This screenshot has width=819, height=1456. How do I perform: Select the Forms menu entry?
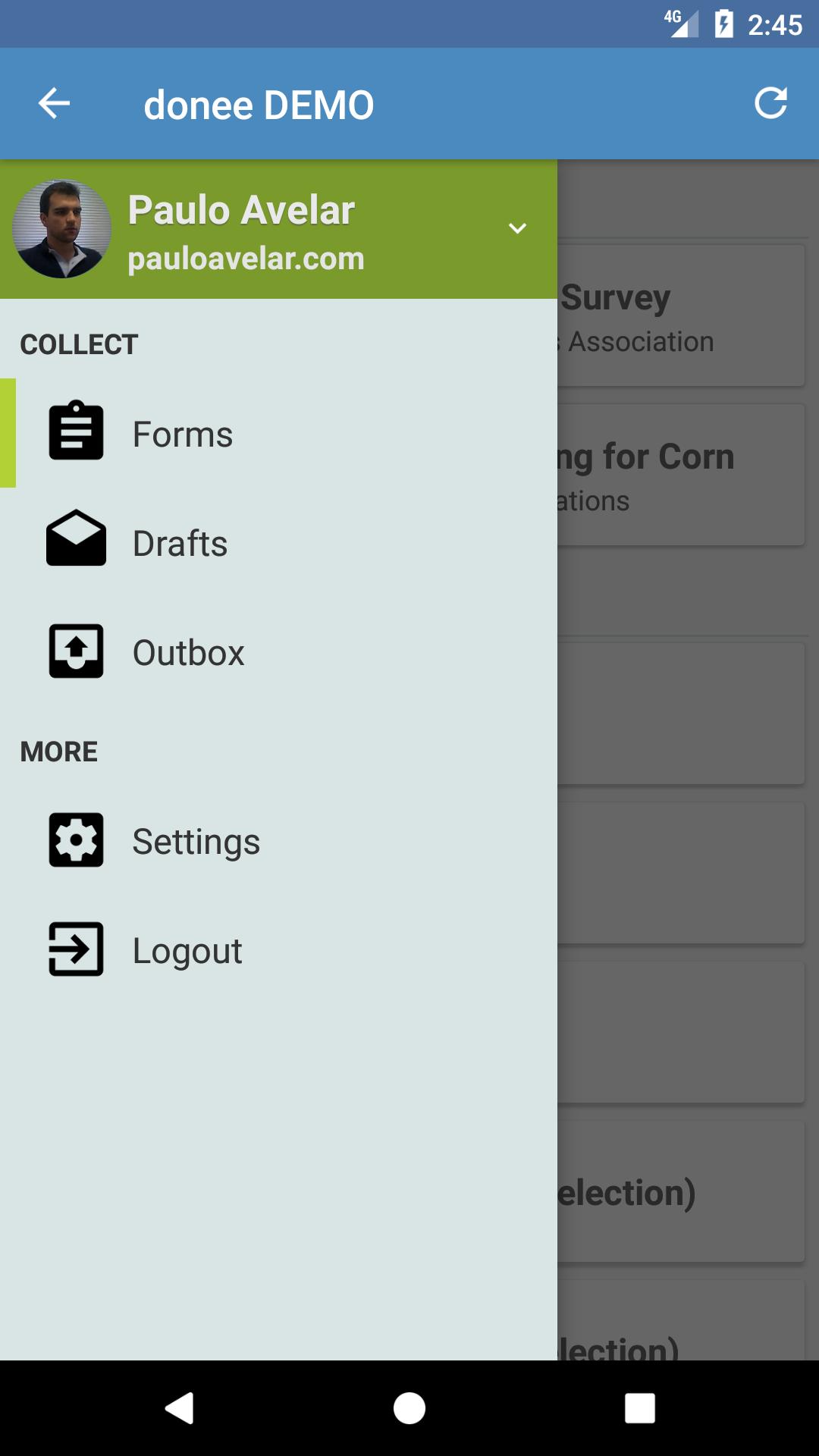click(x=182, y=433)
